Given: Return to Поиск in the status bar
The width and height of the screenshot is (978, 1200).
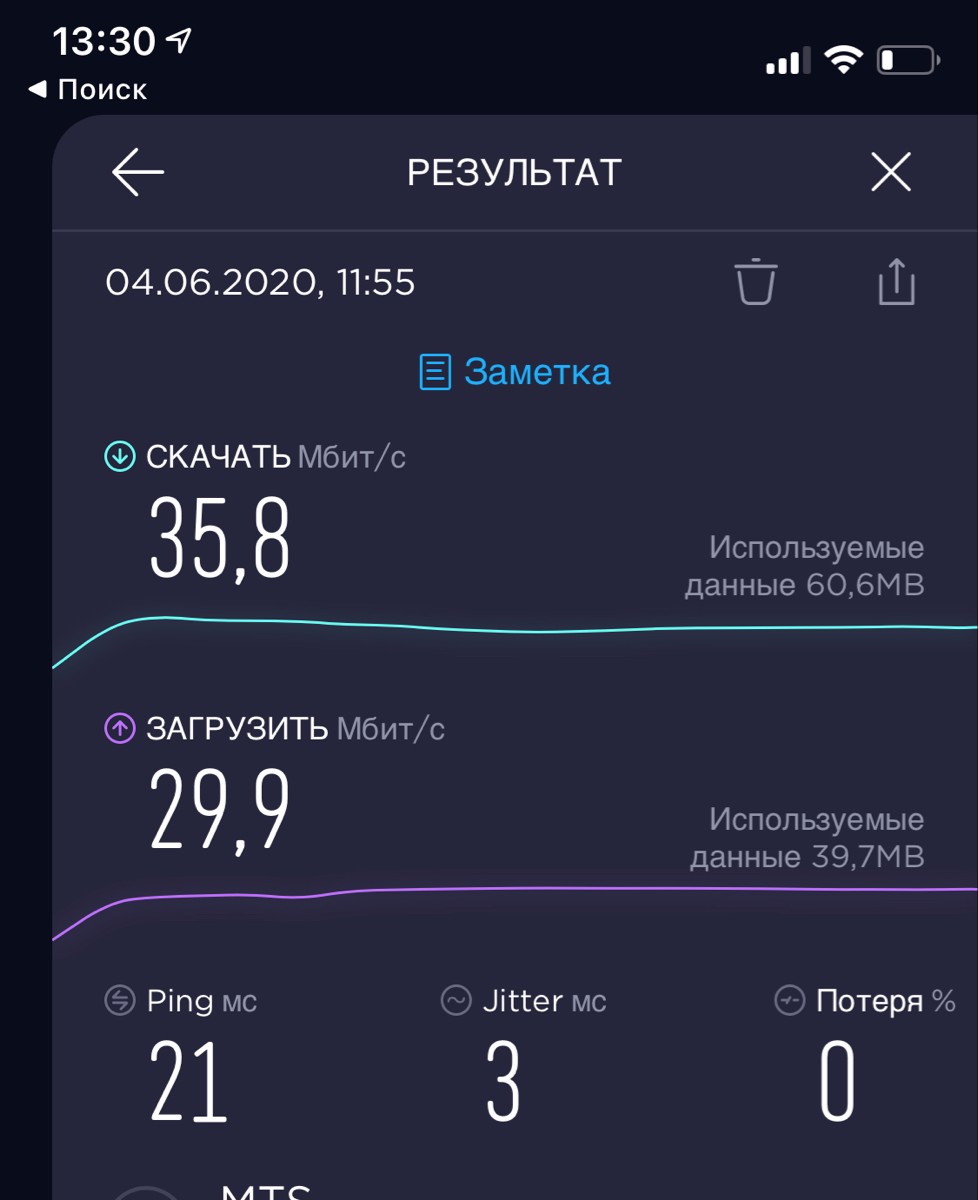Looking at the screenshot, I should tap(88, 90).
